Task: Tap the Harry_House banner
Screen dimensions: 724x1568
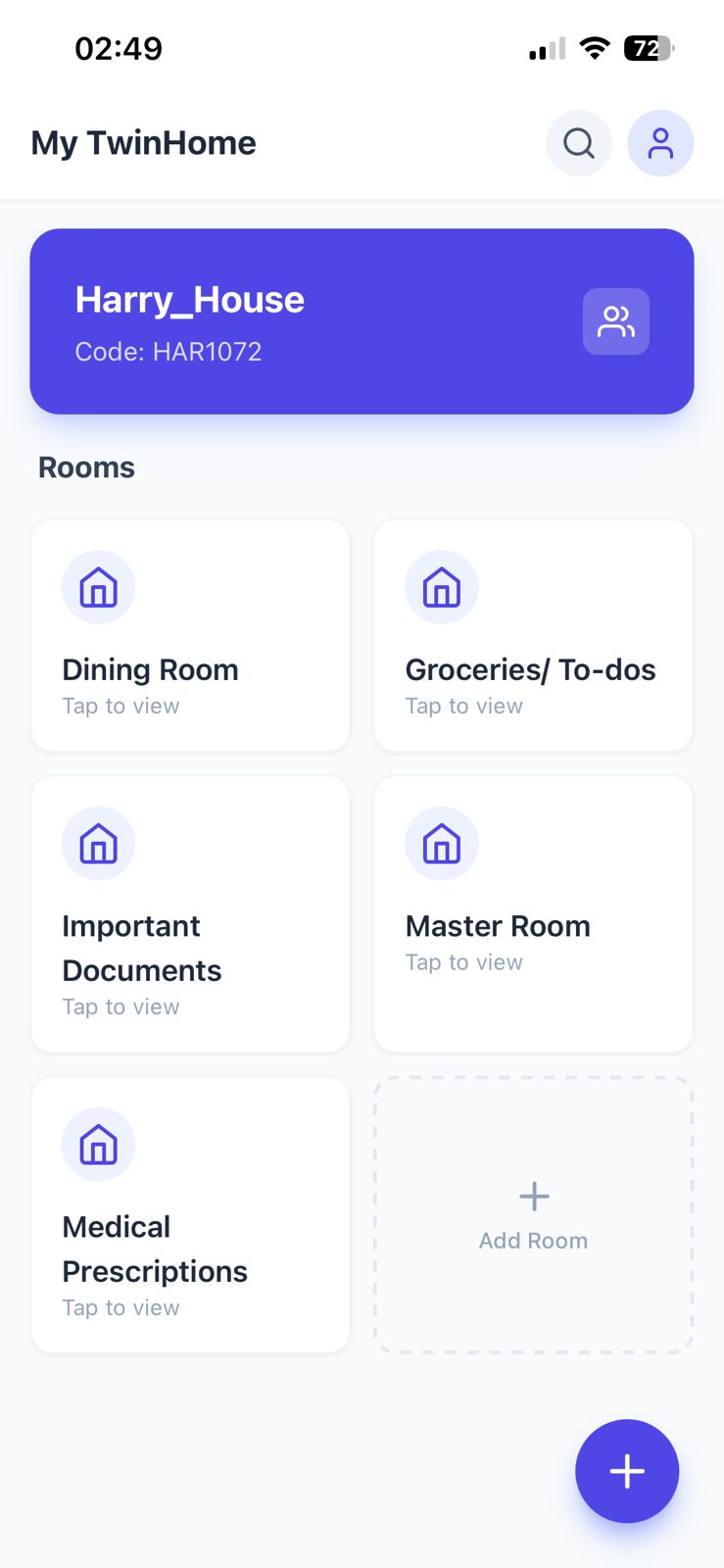Action: click(362, 321)
